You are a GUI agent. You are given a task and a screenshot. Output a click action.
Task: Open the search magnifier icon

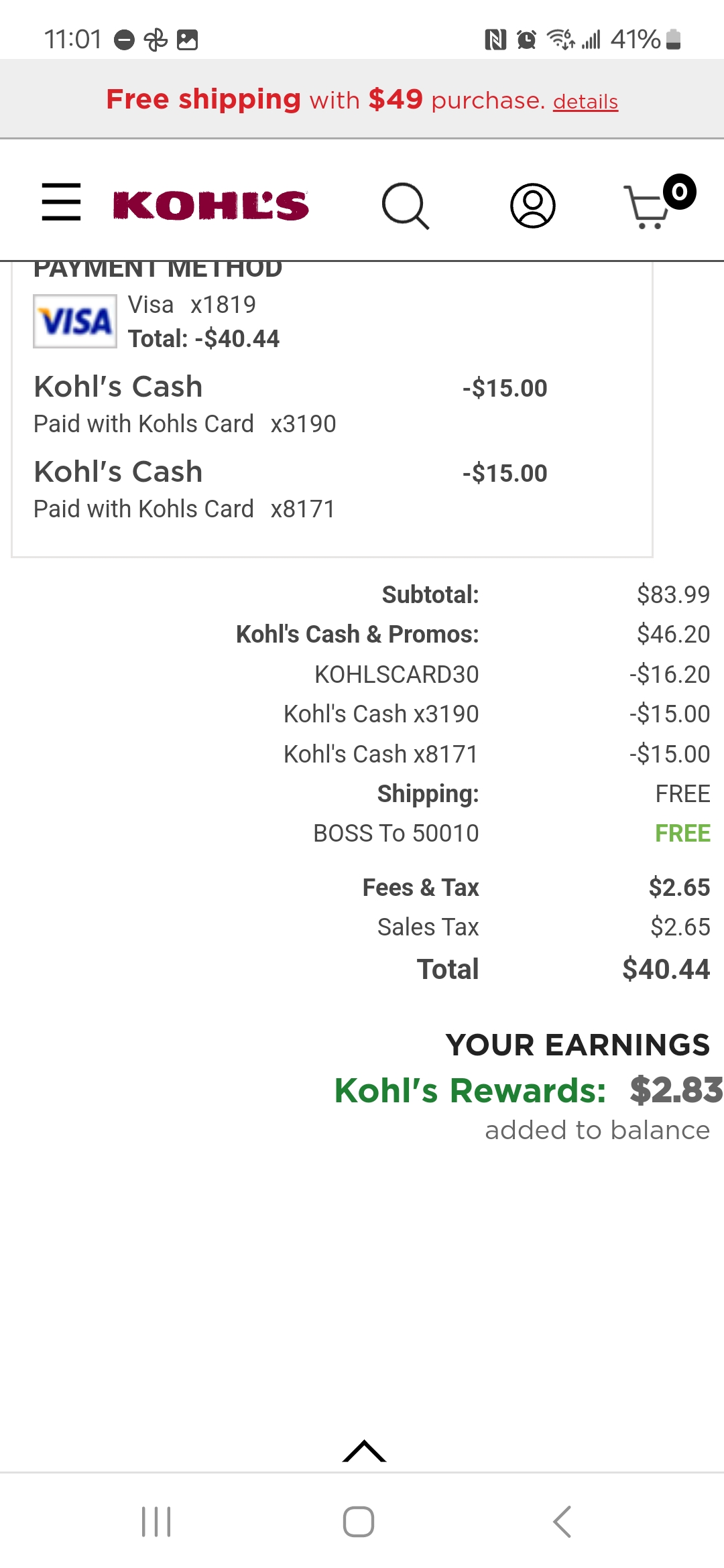[x=406, y=206]
